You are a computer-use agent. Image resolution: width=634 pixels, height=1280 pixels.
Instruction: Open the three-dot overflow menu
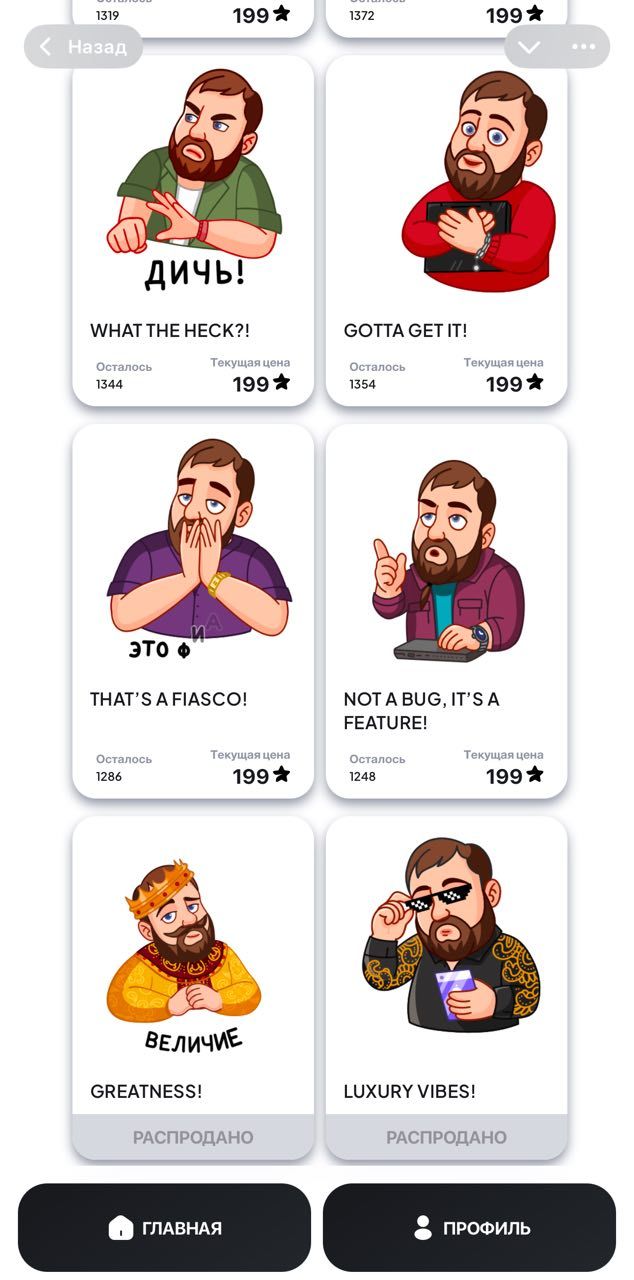point(583,47)
